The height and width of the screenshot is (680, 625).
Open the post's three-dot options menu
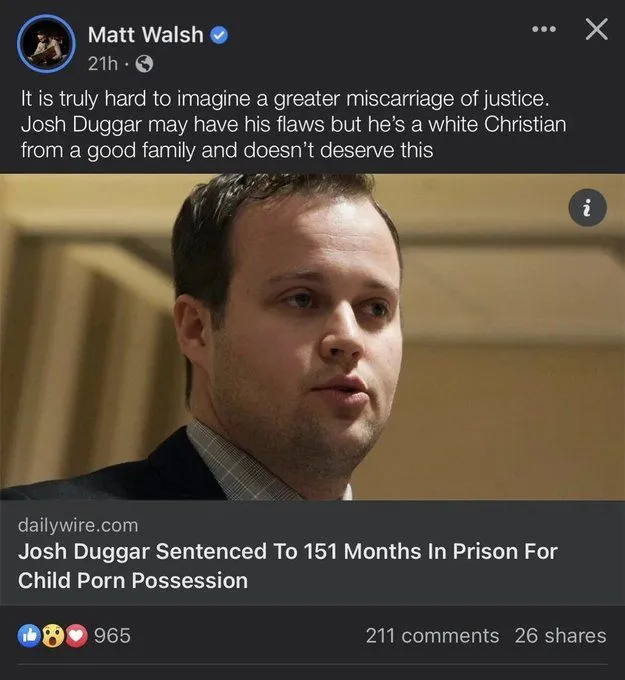[543, 30]
